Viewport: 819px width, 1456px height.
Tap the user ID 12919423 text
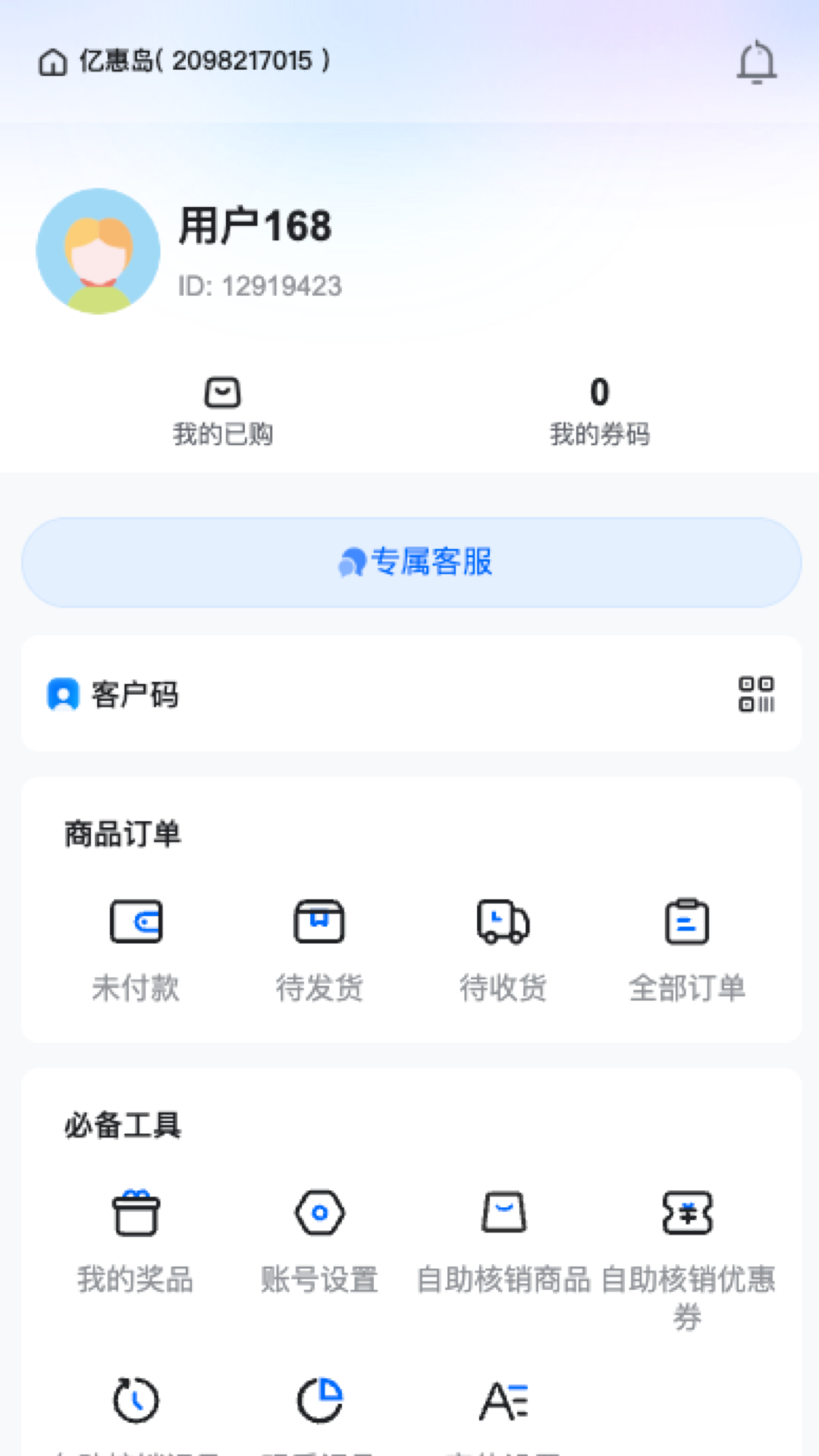click(x=259, y=287)
